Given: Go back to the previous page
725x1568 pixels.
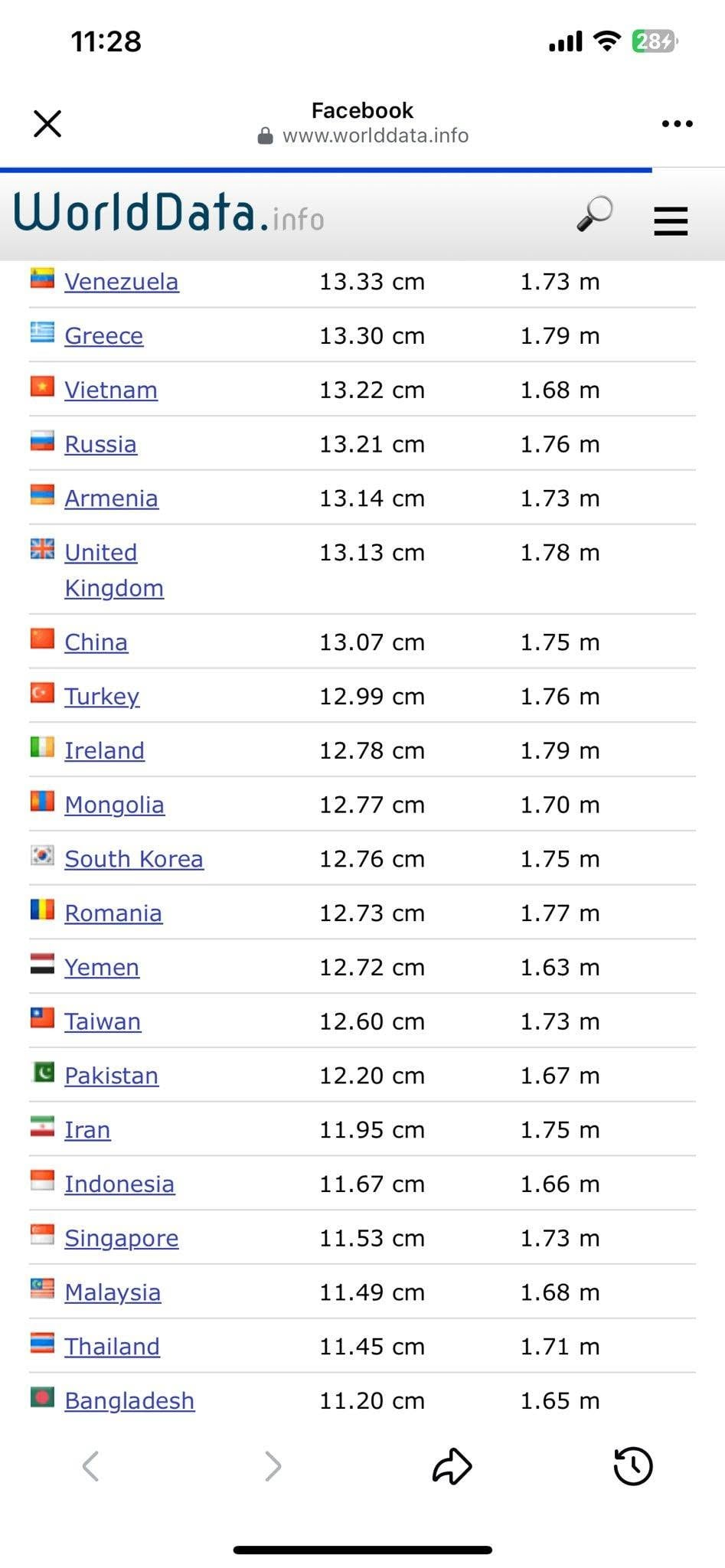Looking at the screenshot, I should pos(90,1466).
